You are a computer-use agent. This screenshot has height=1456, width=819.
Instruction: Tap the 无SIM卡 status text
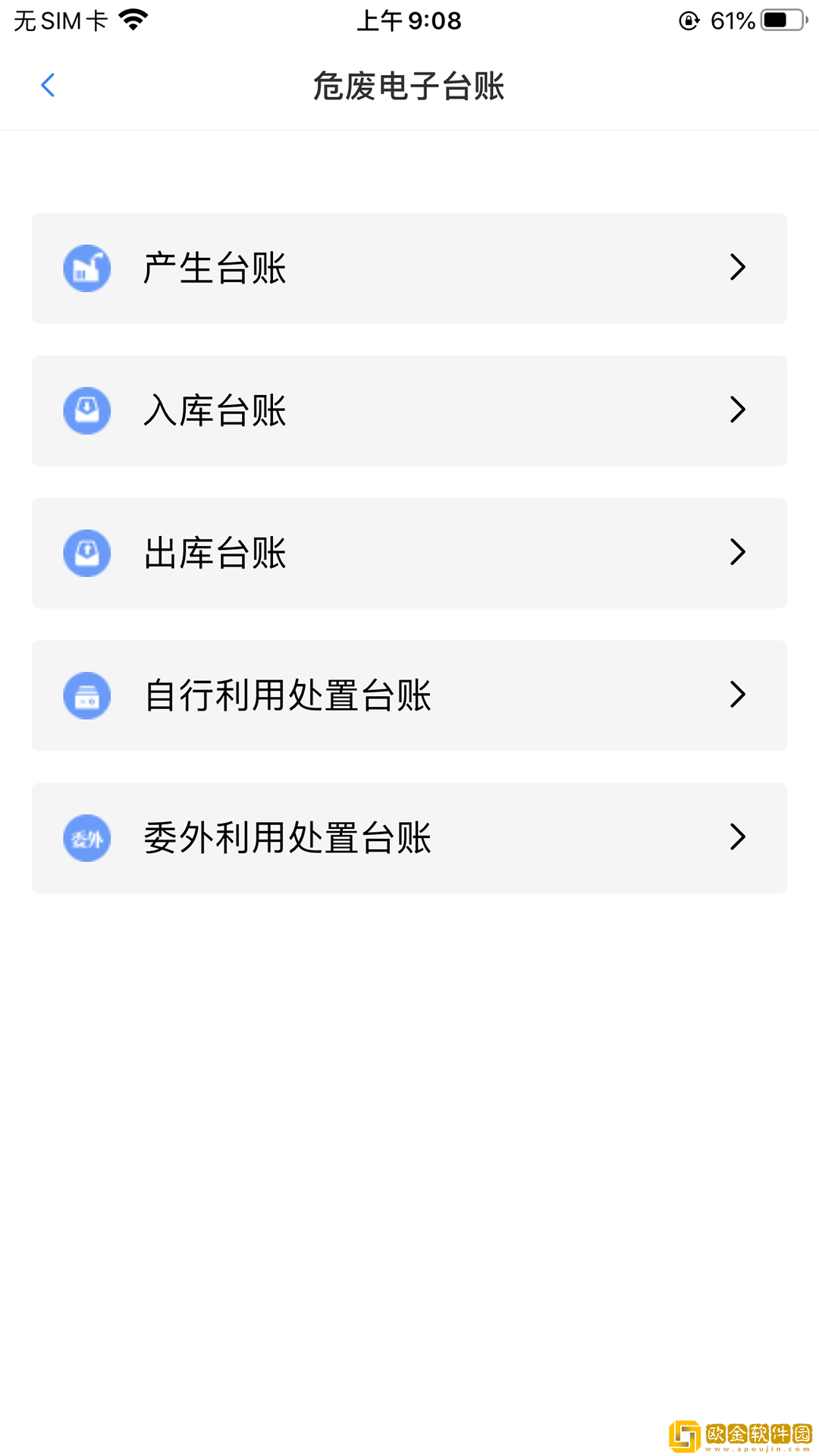59,20
